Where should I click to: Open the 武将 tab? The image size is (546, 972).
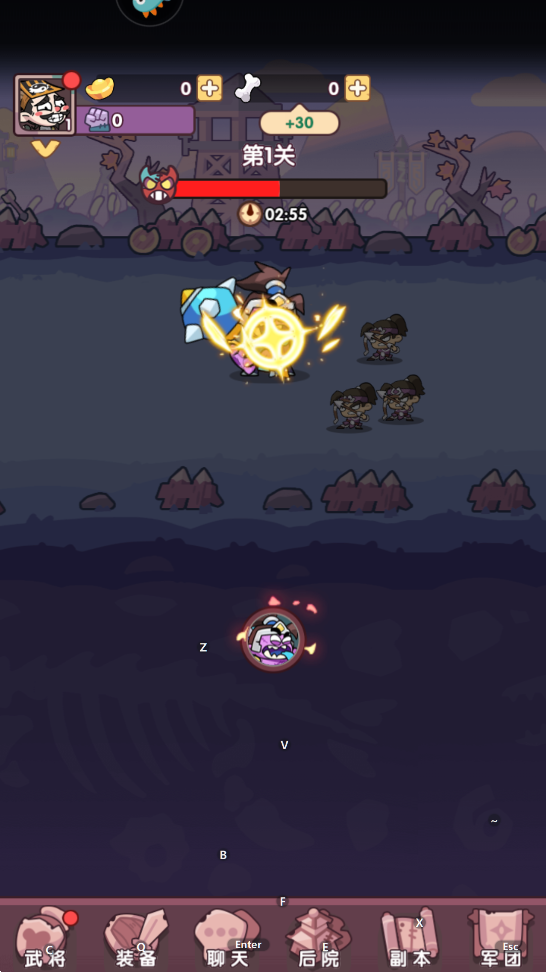click(x=45, y=939)
